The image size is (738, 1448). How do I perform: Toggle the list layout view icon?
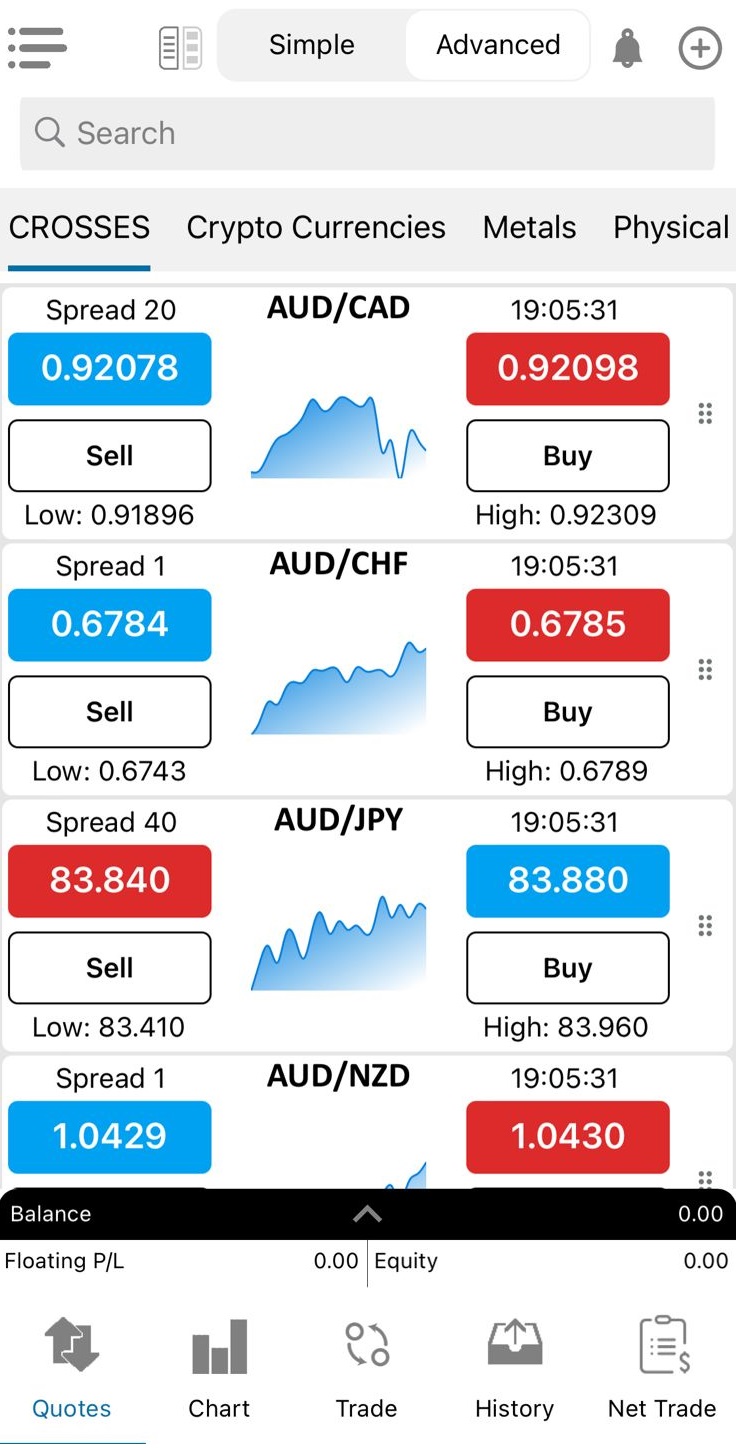pyautogui.click(x=180, y=47)
